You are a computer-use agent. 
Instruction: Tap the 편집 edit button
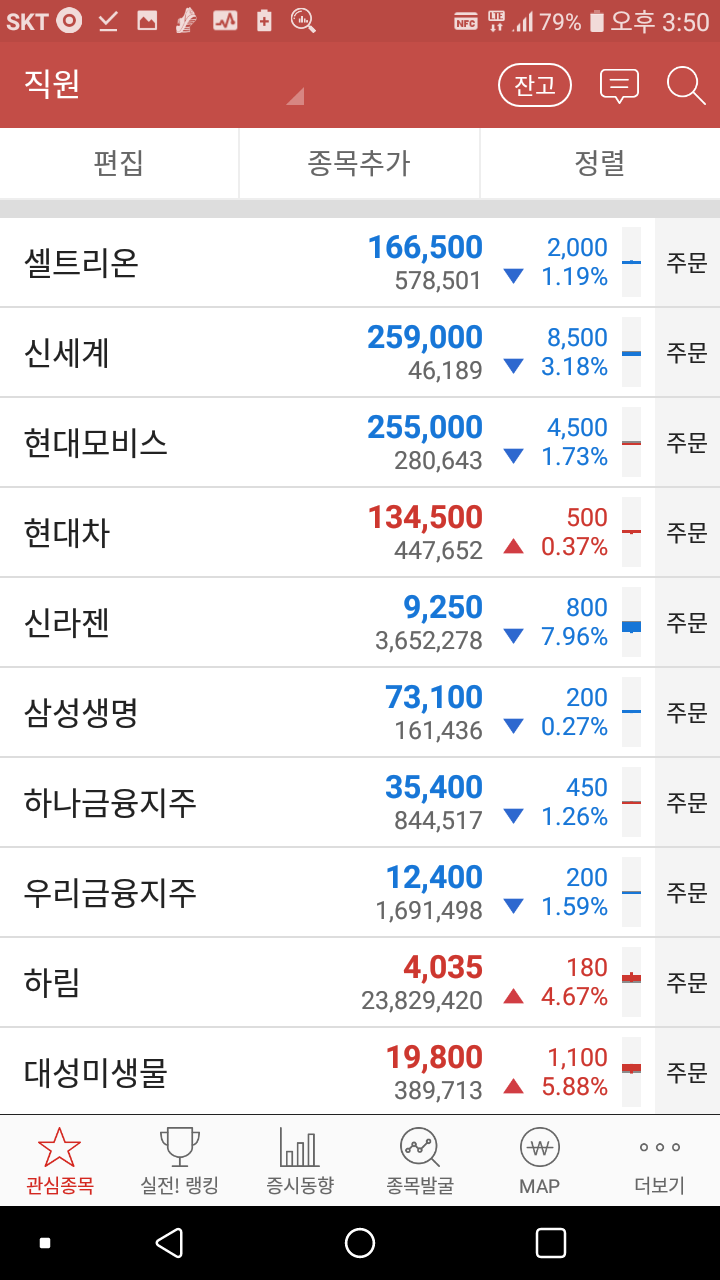point(119,163)
